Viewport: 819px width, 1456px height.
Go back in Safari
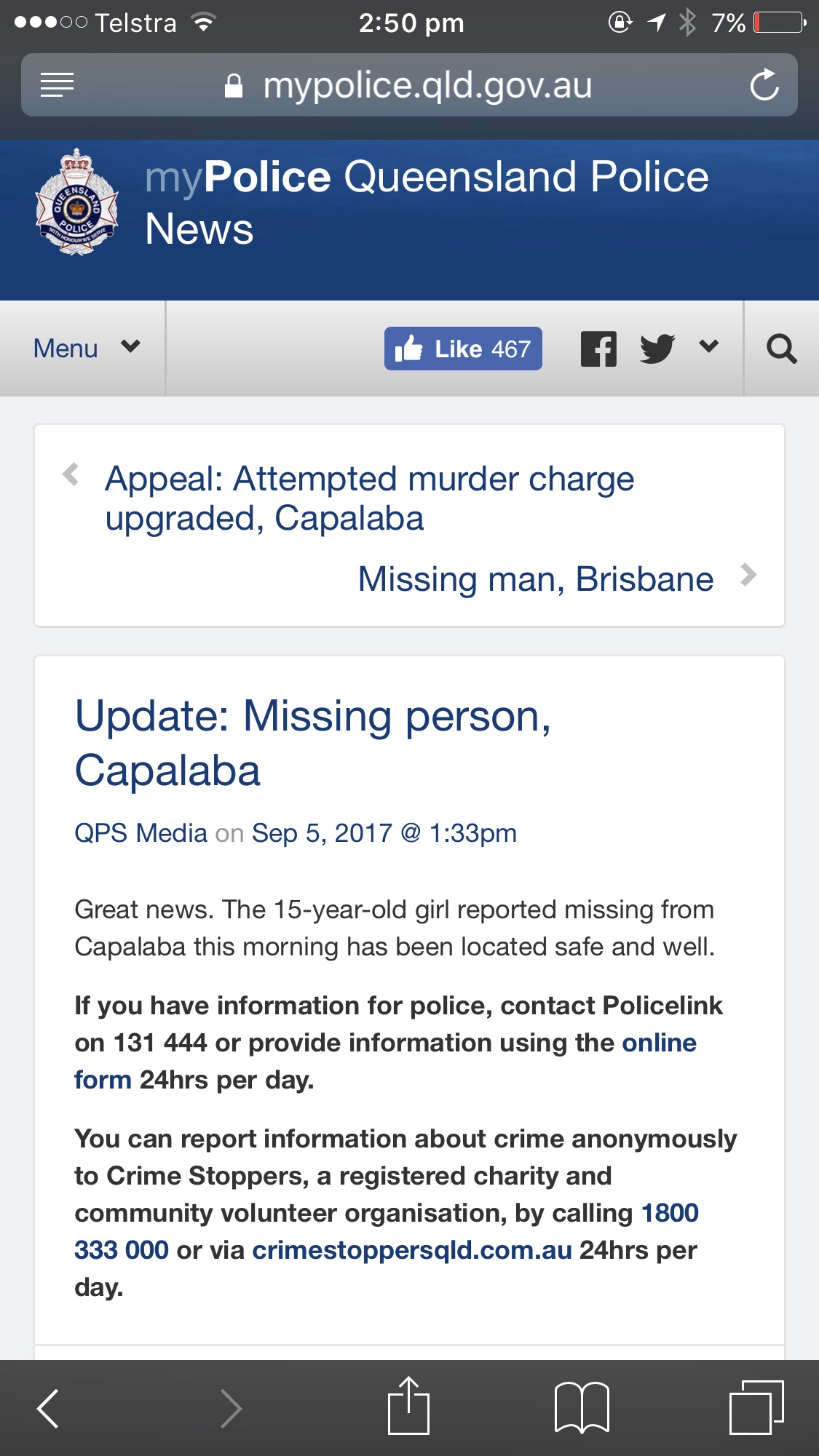click(x=48, y=1409)
